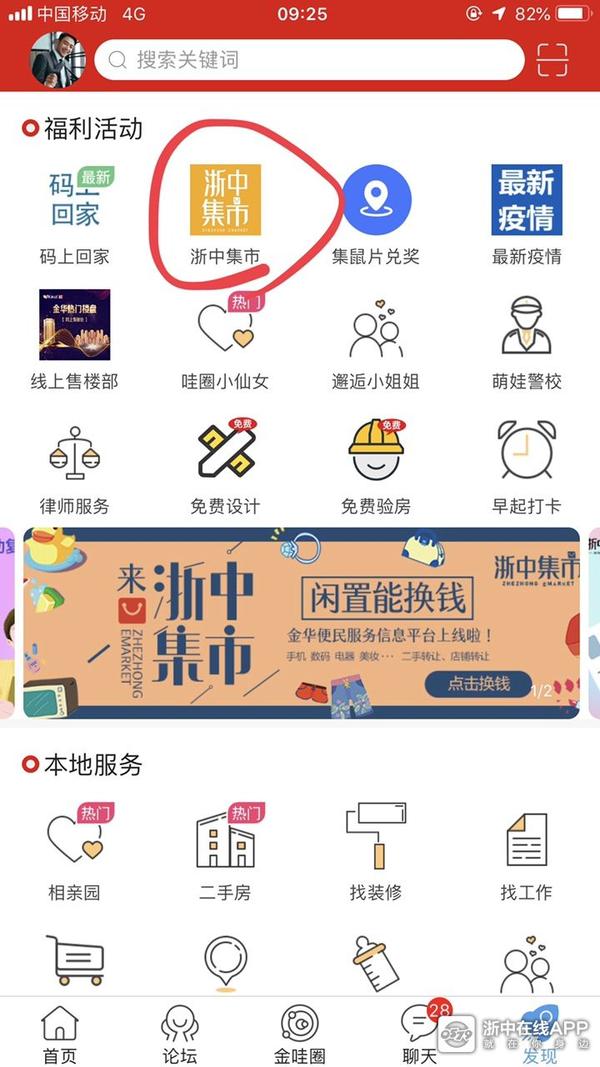600x1067 pixels.
Task: Switch to the 论坛 tab
Action: coord(180,1035)
